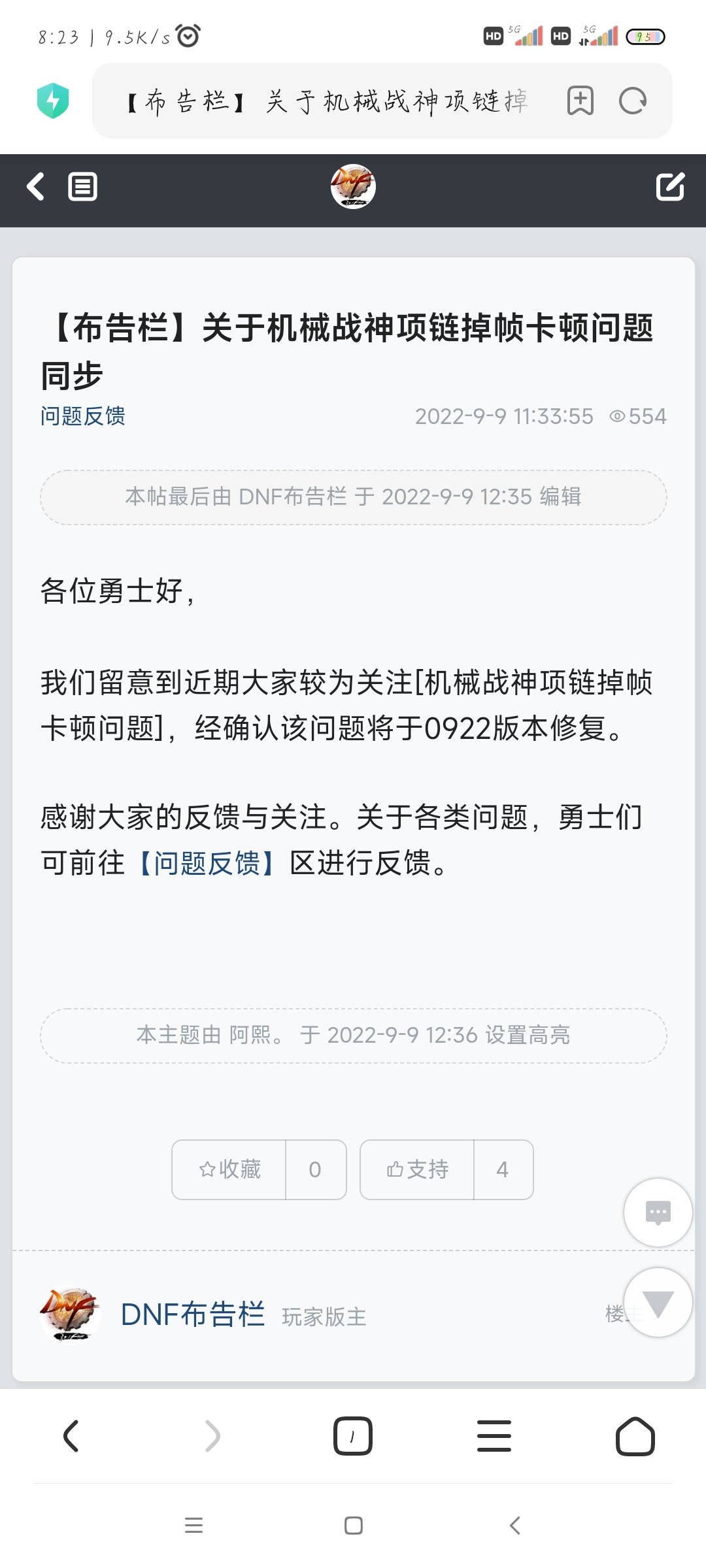Open the browser tab switcher
Screen dimensions: 706x1568
point(353,1436)
